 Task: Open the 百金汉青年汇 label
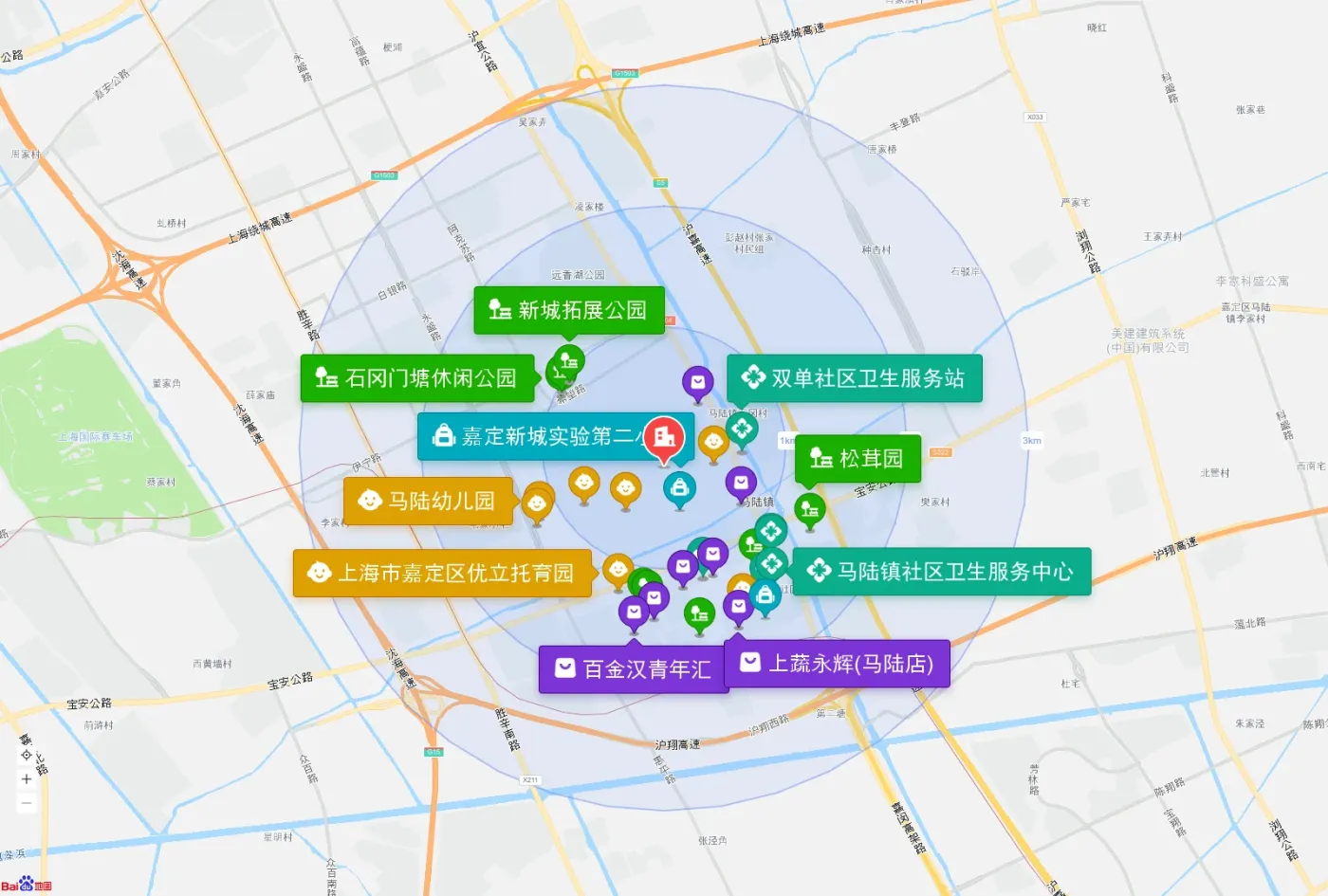tap(634, 669)
